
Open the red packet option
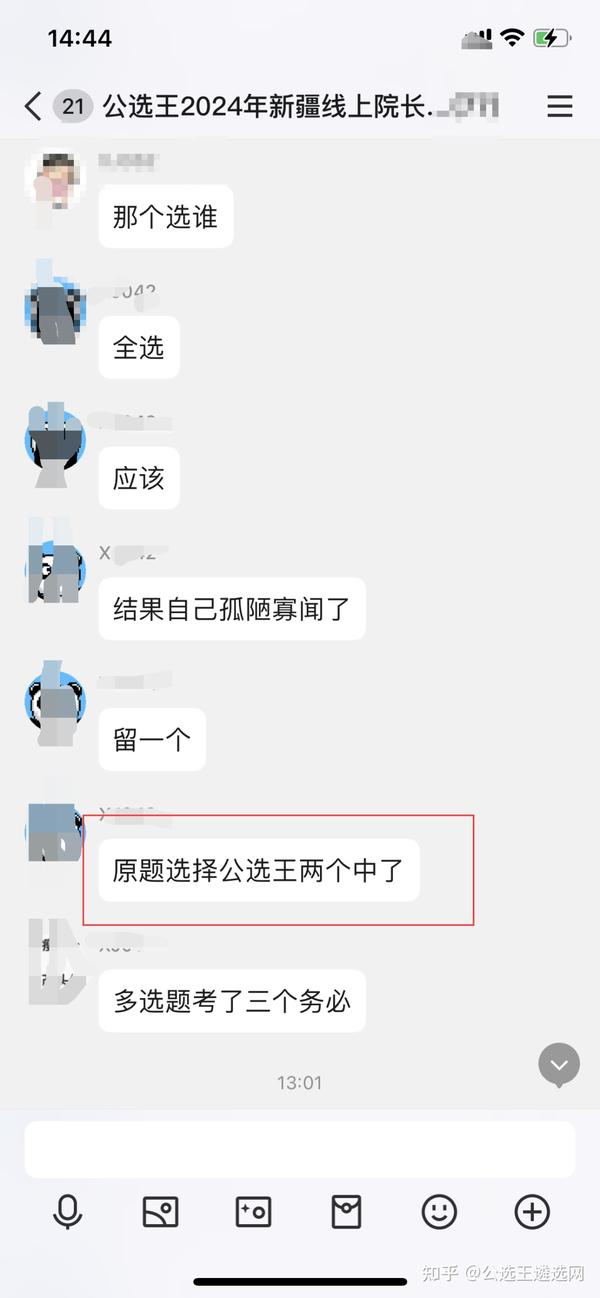click(x=346, y=1212)
